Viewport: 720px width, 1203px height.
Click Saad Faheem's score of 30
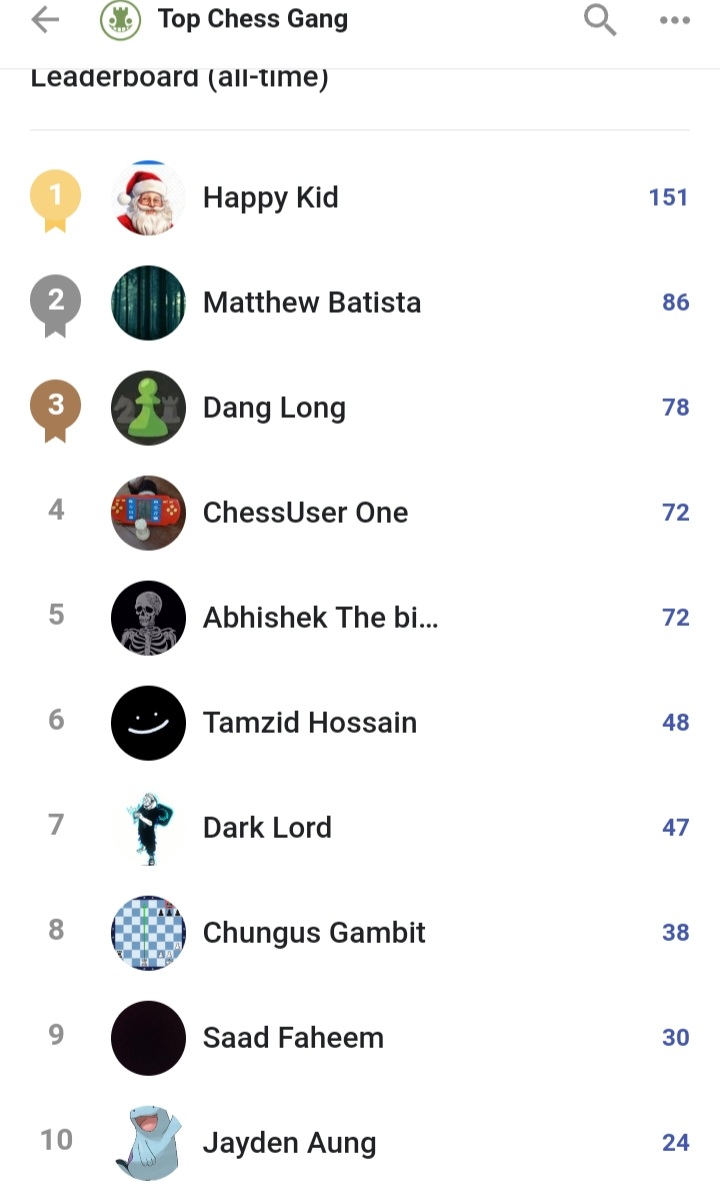[x=675, y=1037]
